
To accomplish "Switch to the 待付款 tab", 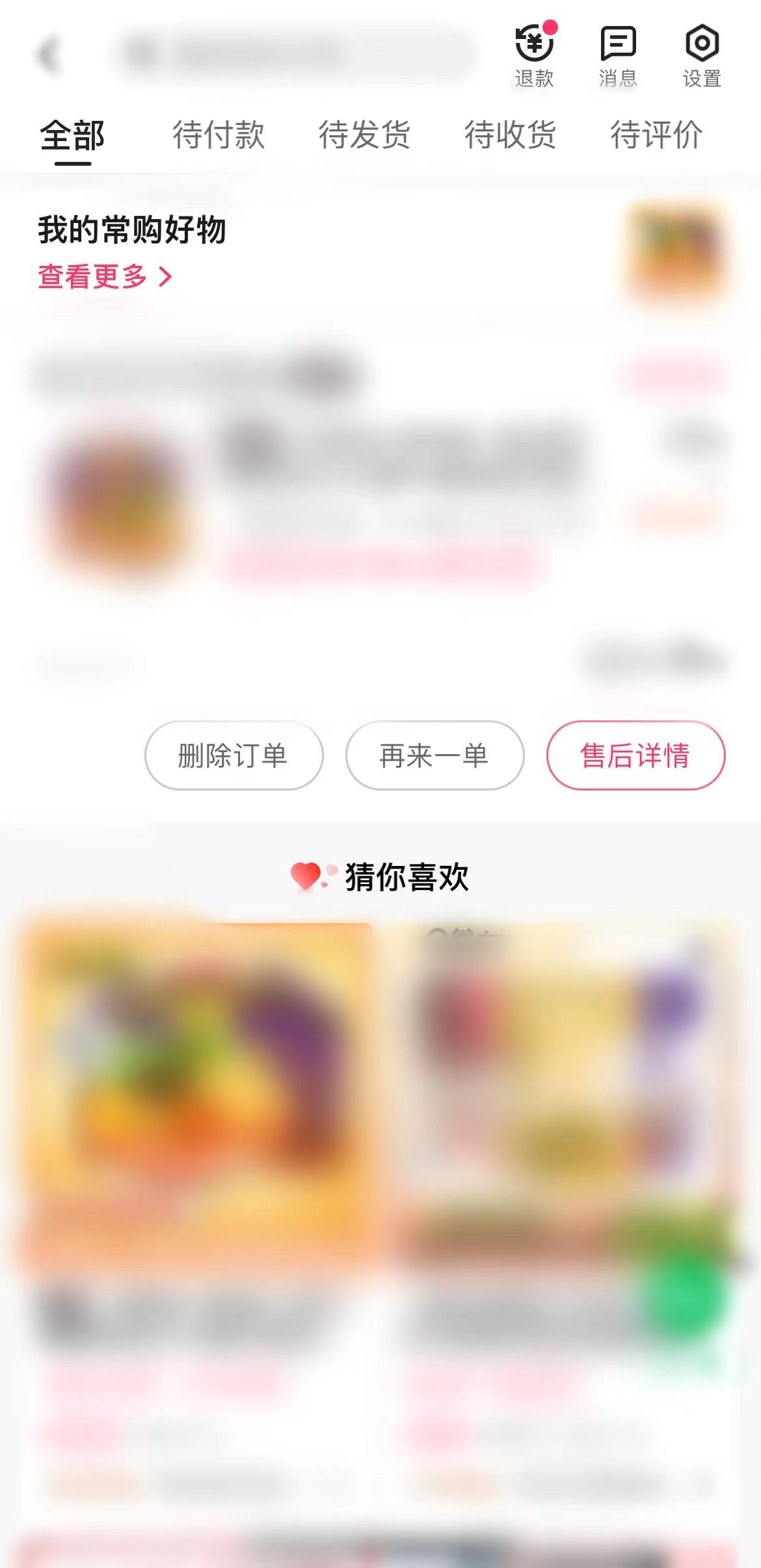I will pos(217,135).
